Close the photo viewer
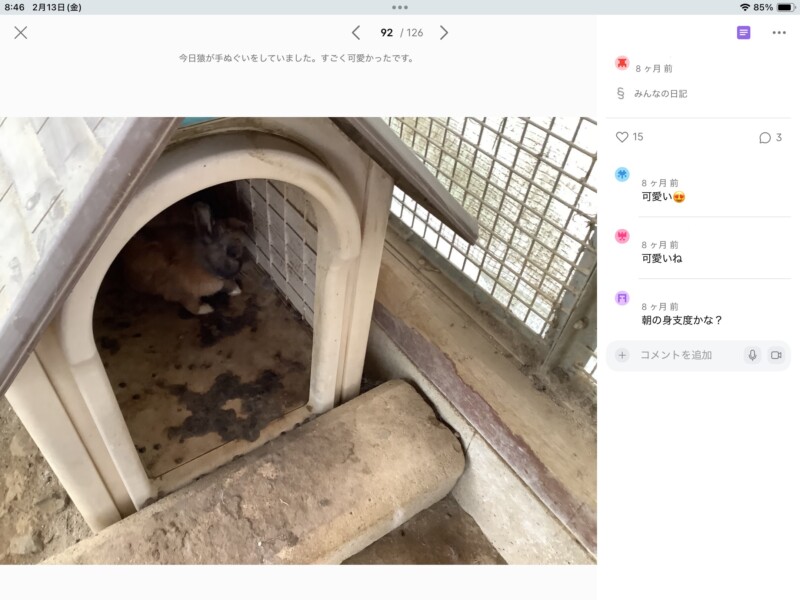Screen dimensions: 800x600 [x=21, y=33]
